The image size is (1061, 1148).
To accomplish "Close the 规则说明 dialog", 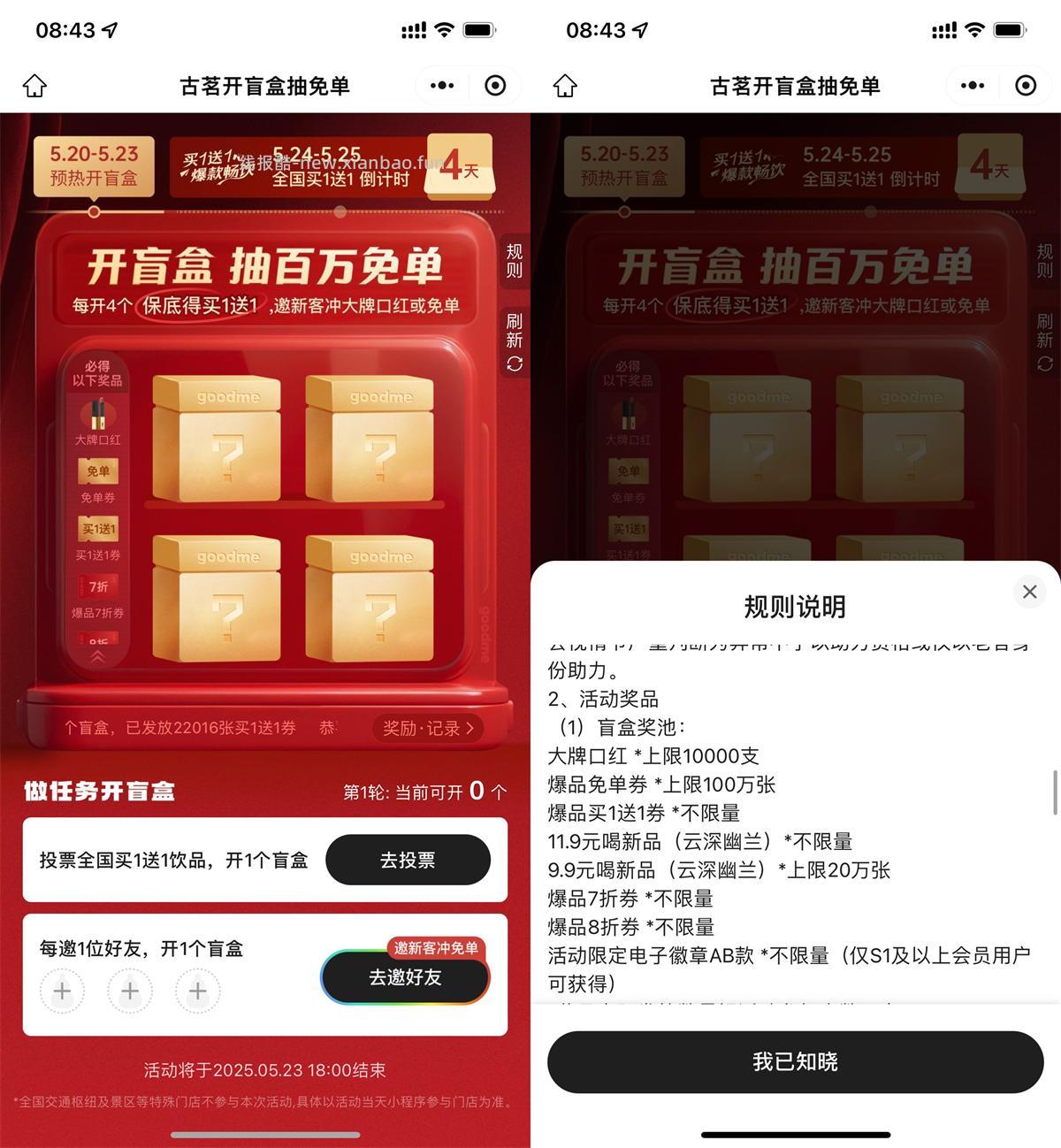I will click(1029, 592).
